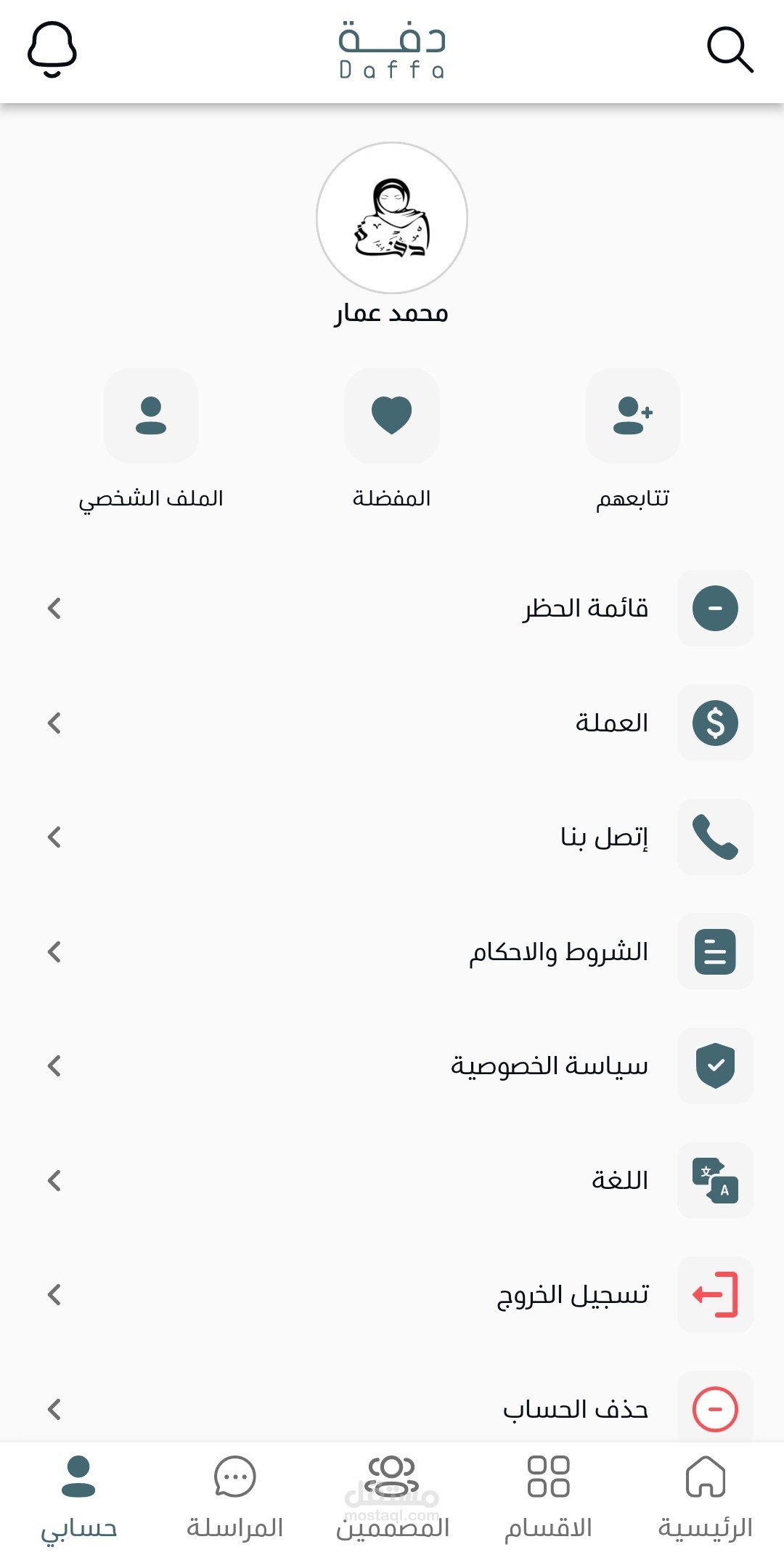Open إتصل بنا contact row

(x=392, y=837)
